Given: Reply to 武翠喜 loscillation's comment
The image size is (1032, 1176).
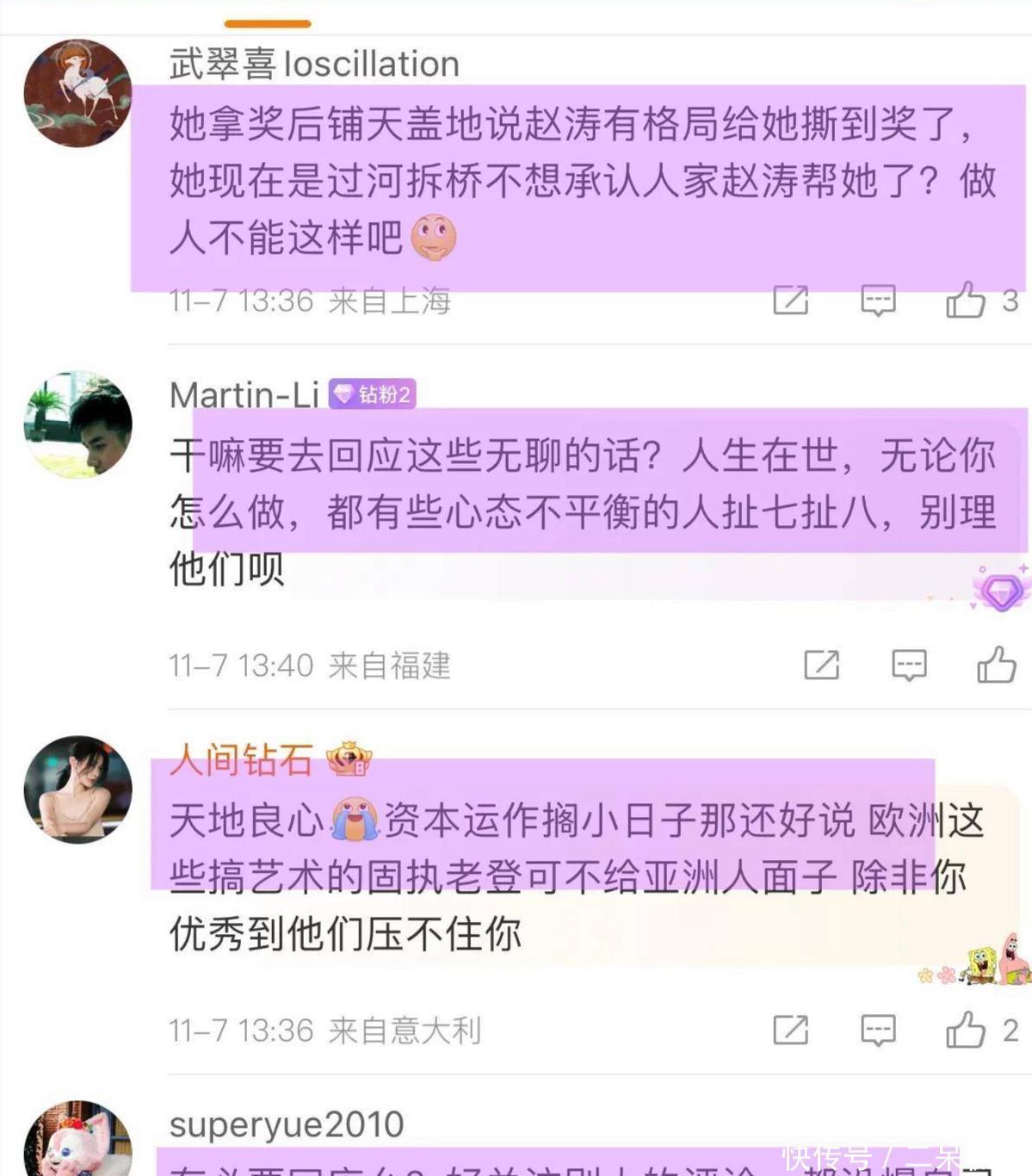Looking at the screenshot, I should pos(878,300).
